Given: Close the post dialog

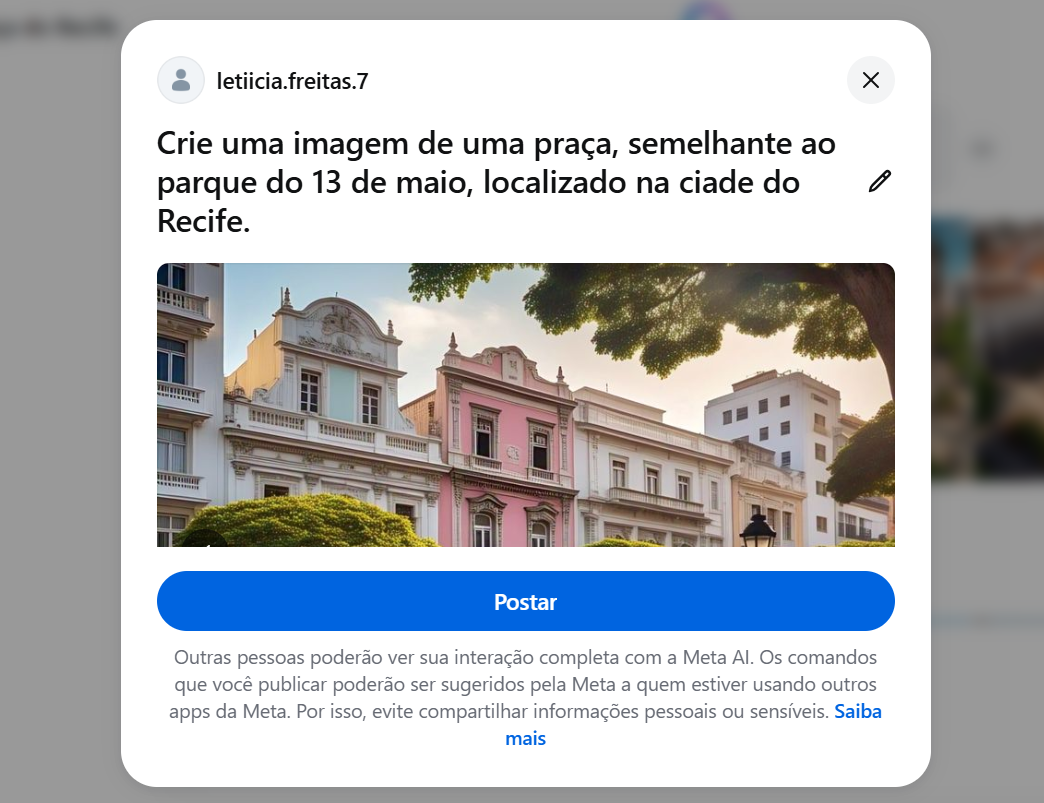Looking at the screenshot, I should [870, 80].
